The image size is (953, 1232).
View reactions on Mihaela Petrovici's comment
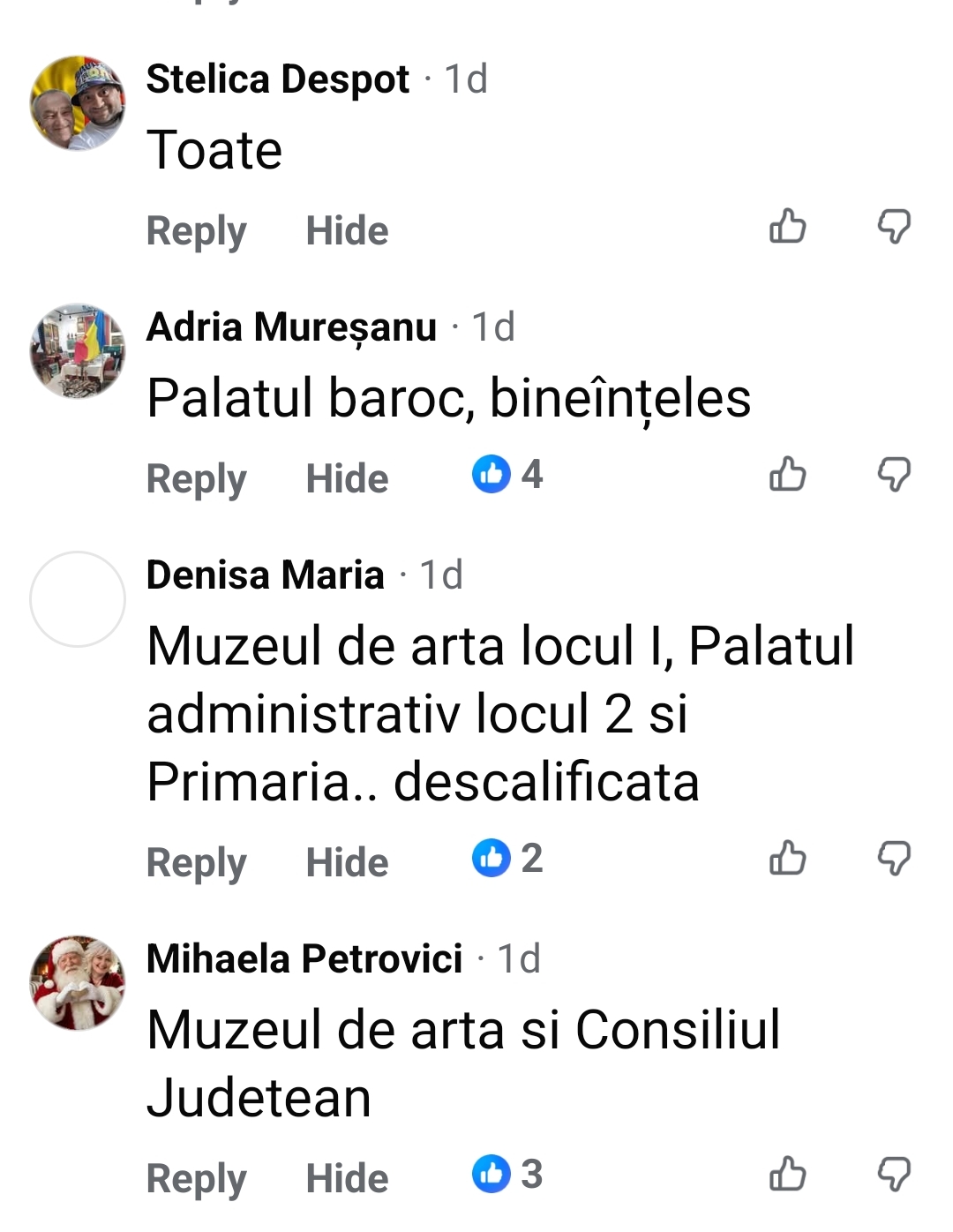507,1175
